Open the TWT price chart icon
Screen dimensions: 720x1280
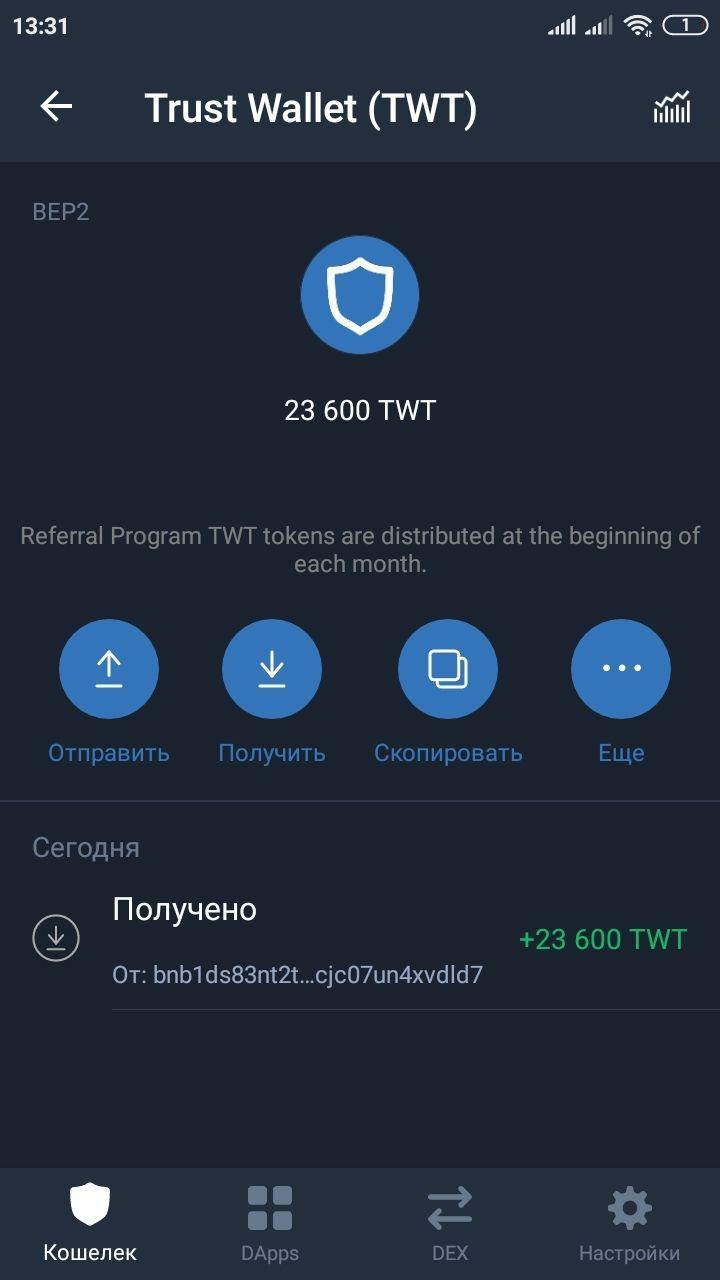671,107
